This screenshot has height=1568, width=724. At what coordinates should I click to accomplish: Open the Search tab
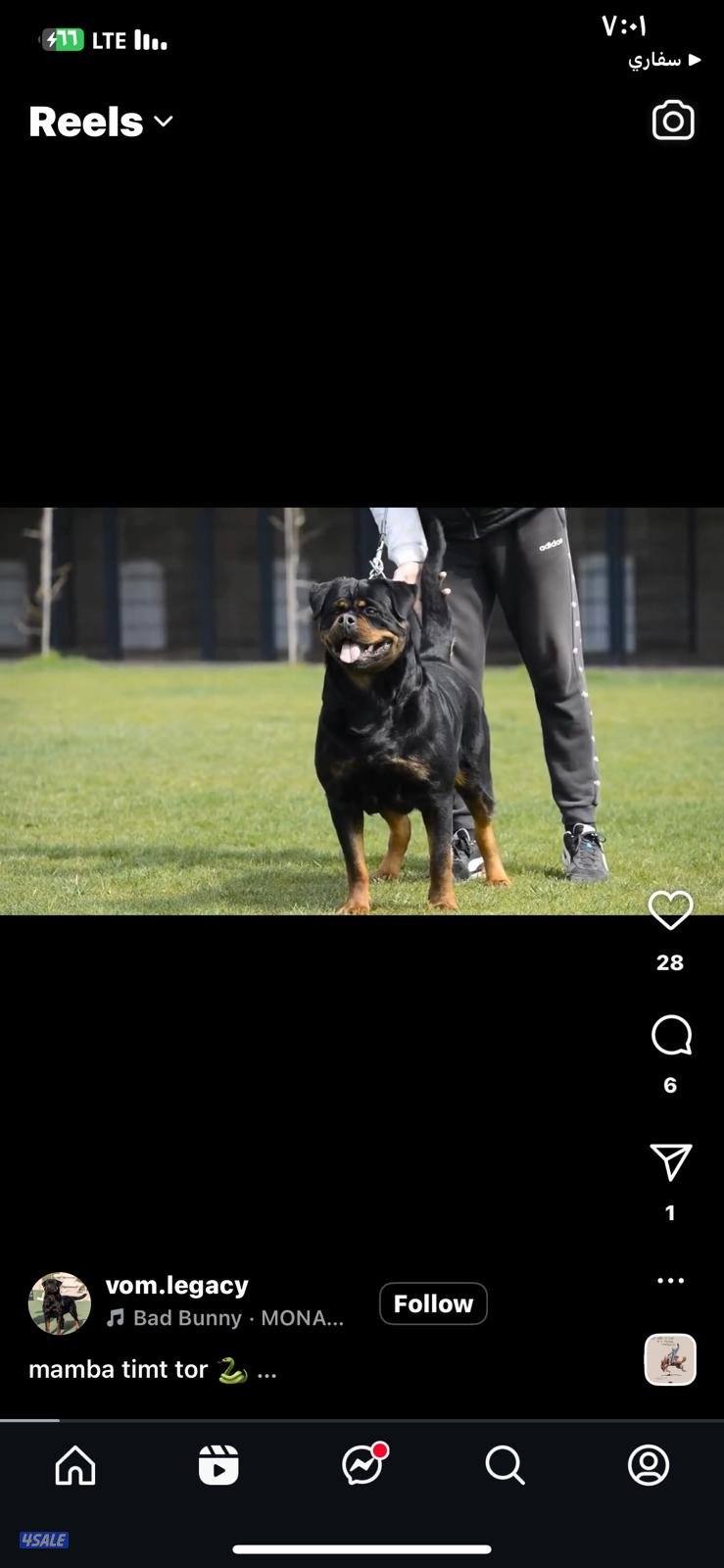pos(506,1466)
